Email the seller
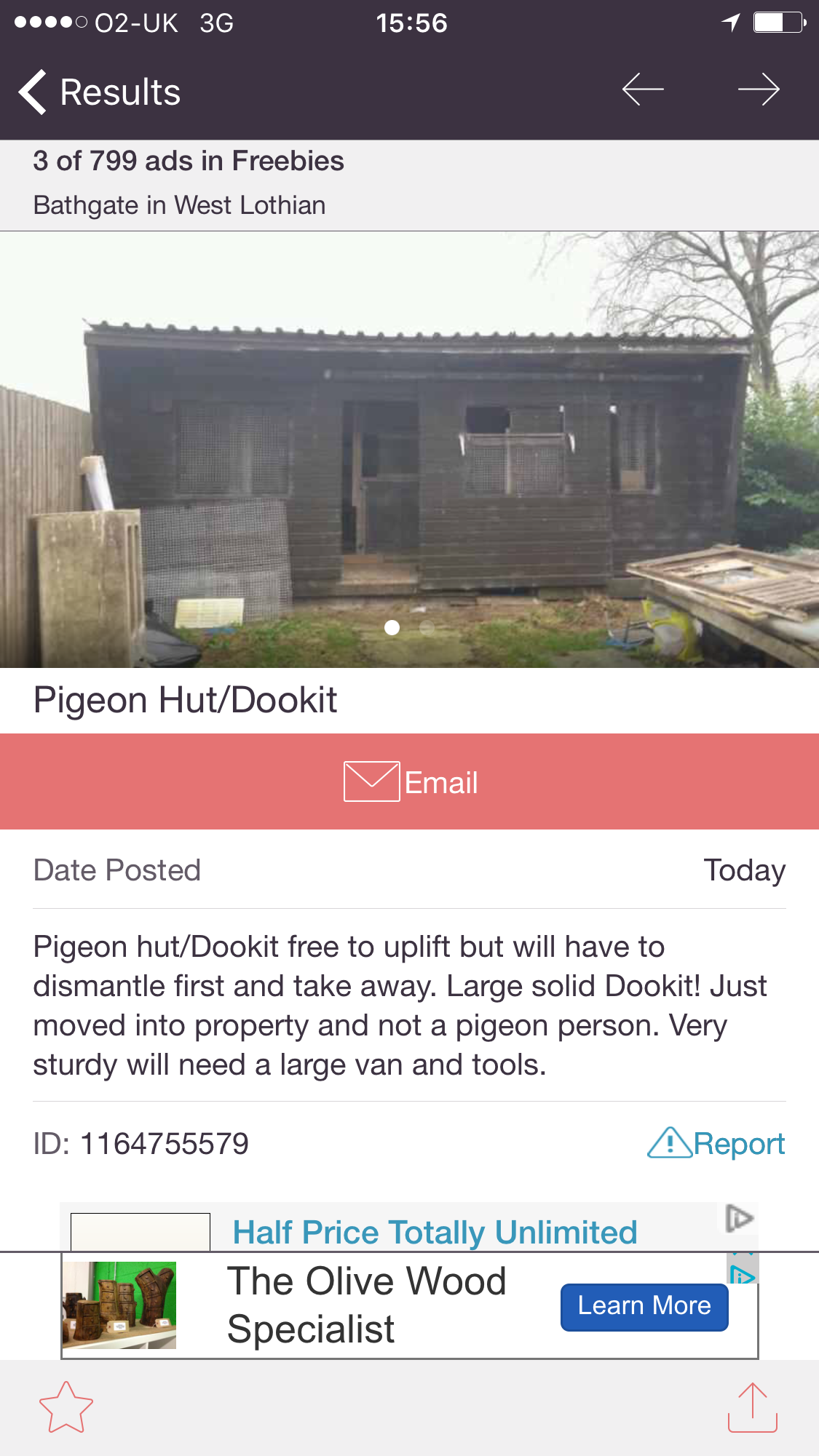The height and width of the screenshot is (1456, 819). pyautogui.click(x=409, y=781)
